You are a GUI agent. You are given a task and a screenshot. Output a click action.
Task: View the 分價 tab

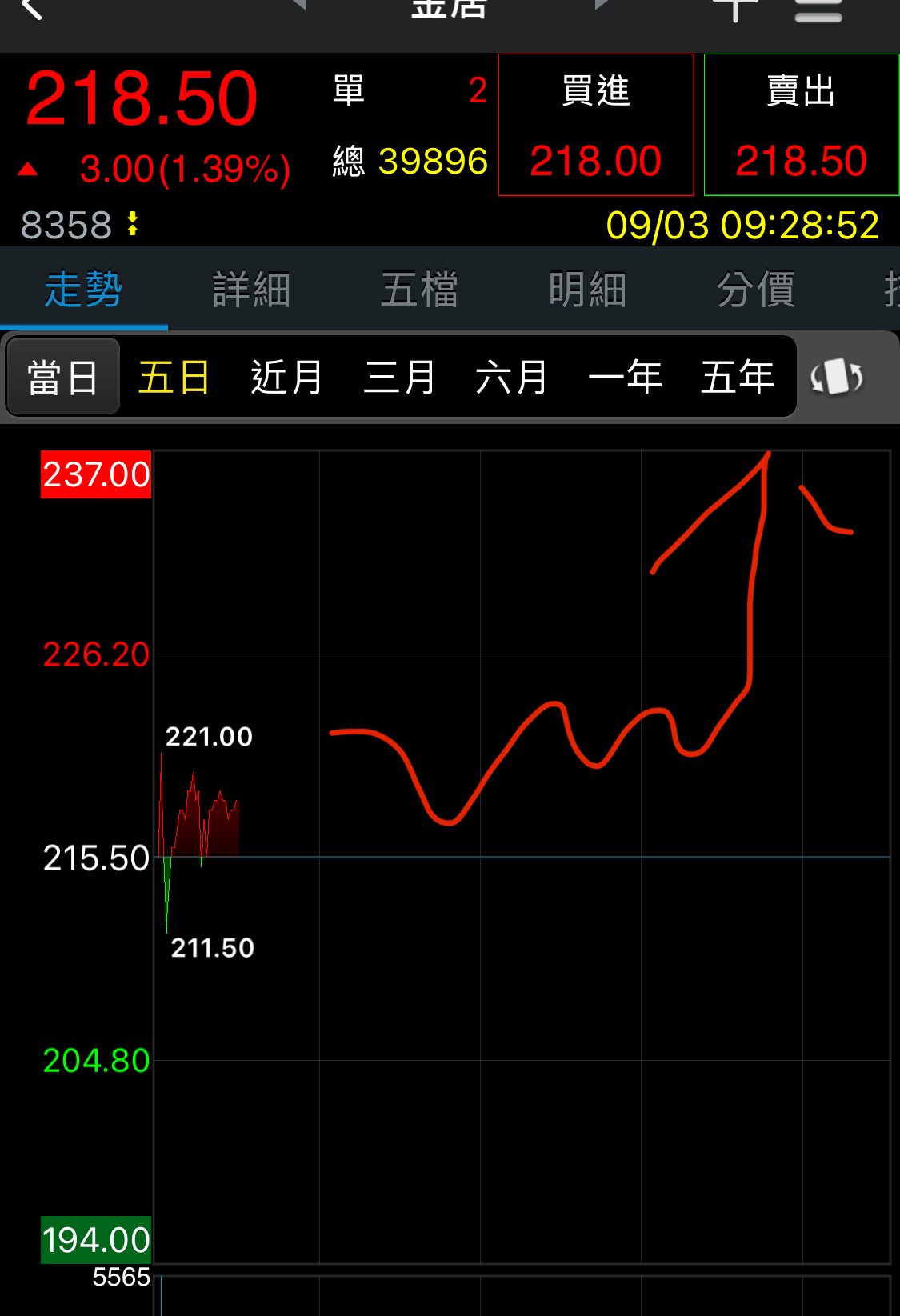pyautogui.click(x=755, y=290)
